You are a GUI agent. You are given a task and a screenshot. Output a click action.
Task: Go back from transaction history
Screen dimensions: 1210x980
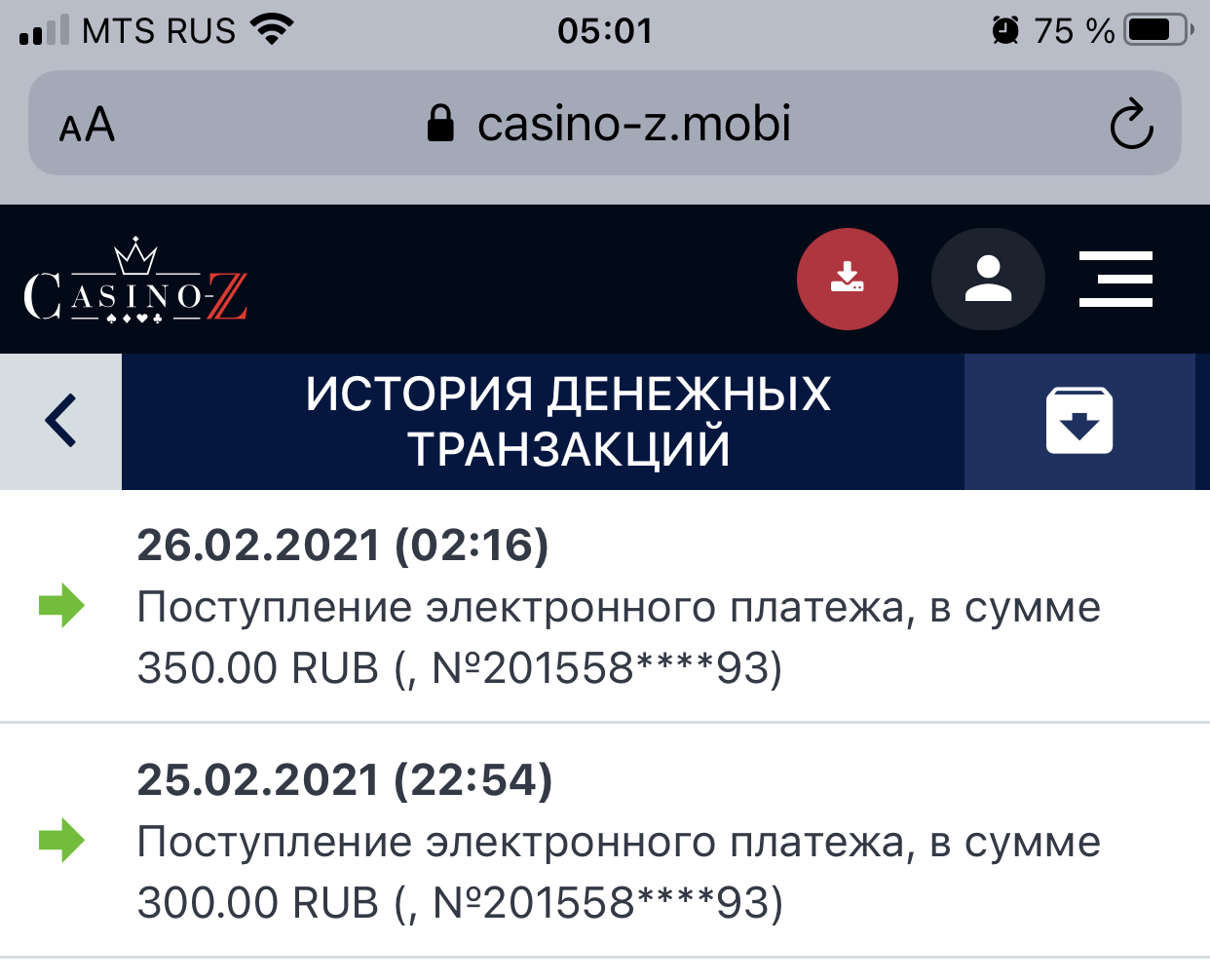(x=60, y=421)
